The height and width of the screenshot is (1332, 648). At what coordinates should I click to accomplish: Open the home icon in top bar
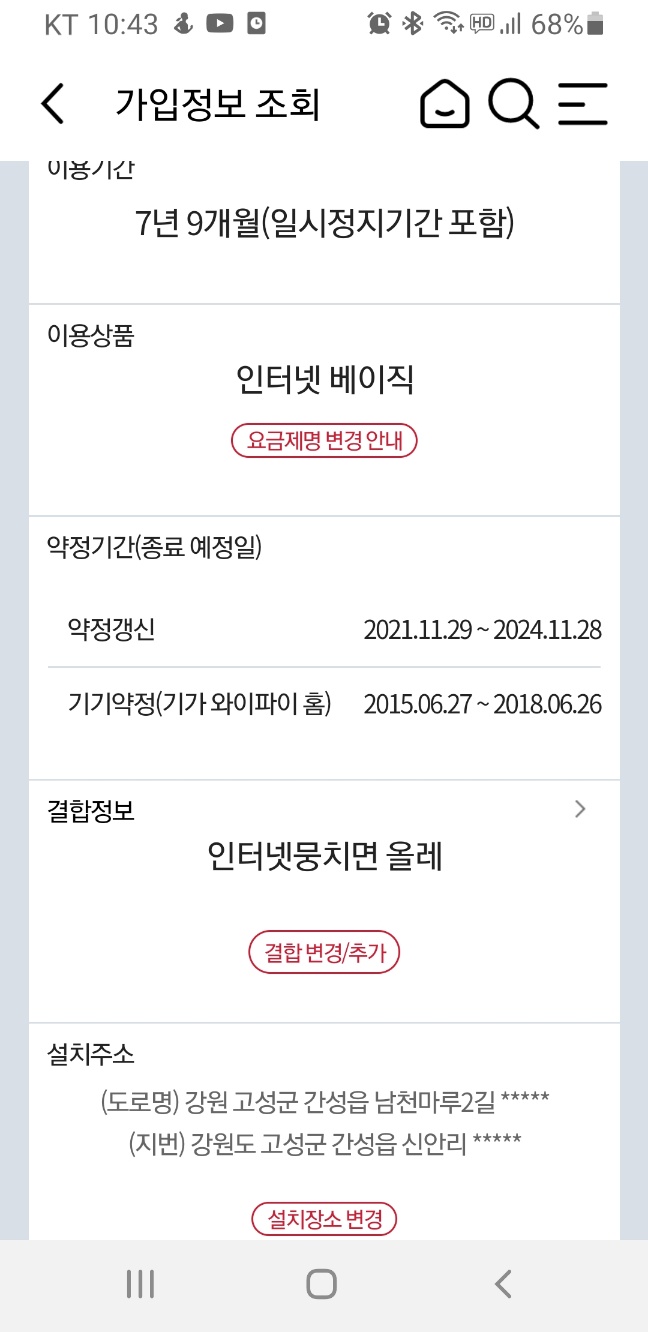click(x=445, y=104)
